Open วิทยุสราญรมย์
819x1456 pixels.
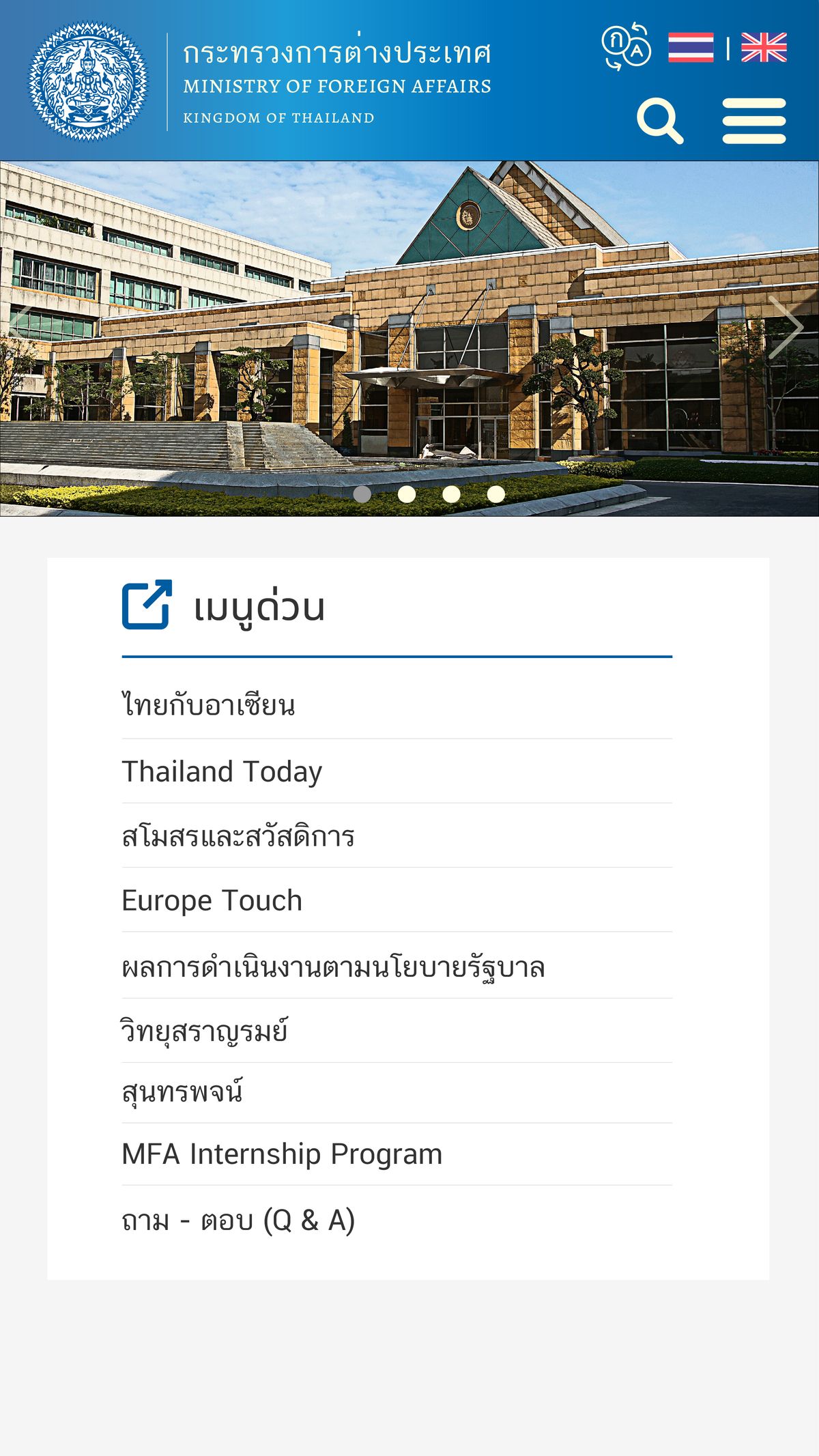coord(204,1031)
